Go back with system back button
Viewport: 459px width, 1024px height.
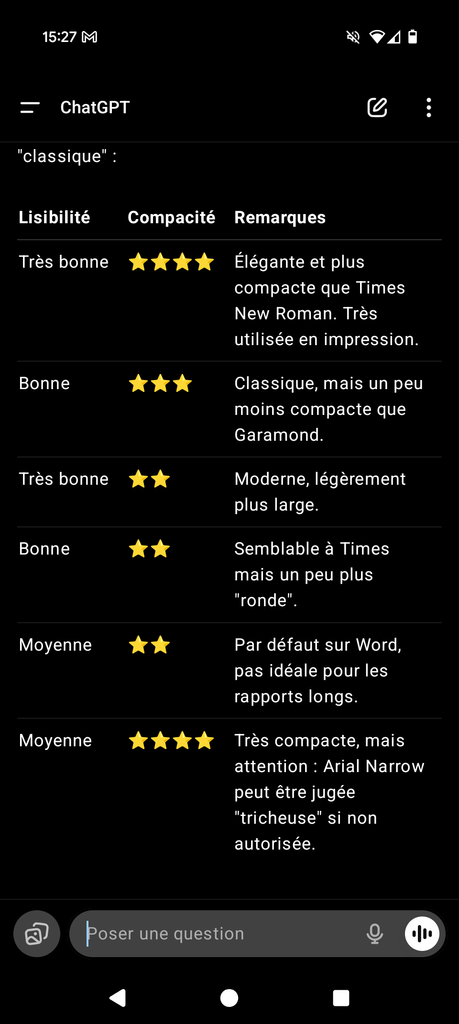(118, 997)
